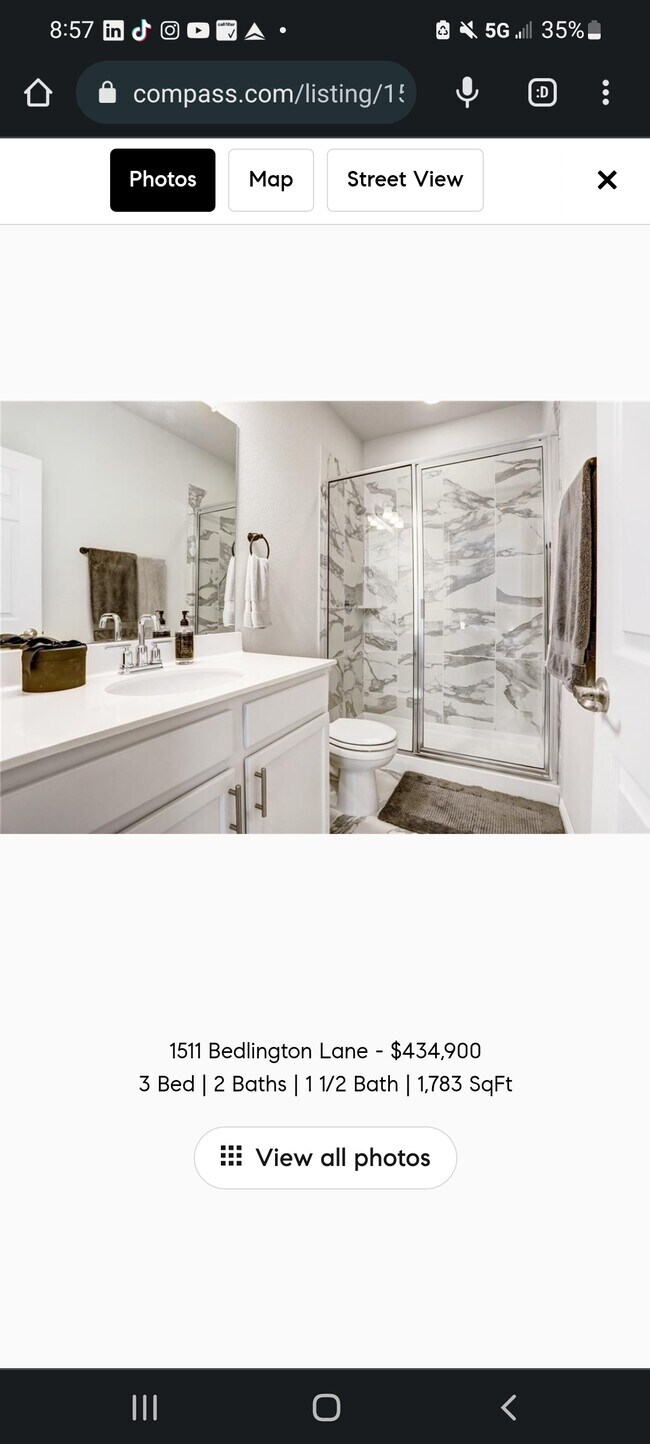Select the Photos tab

coord(162,180)
